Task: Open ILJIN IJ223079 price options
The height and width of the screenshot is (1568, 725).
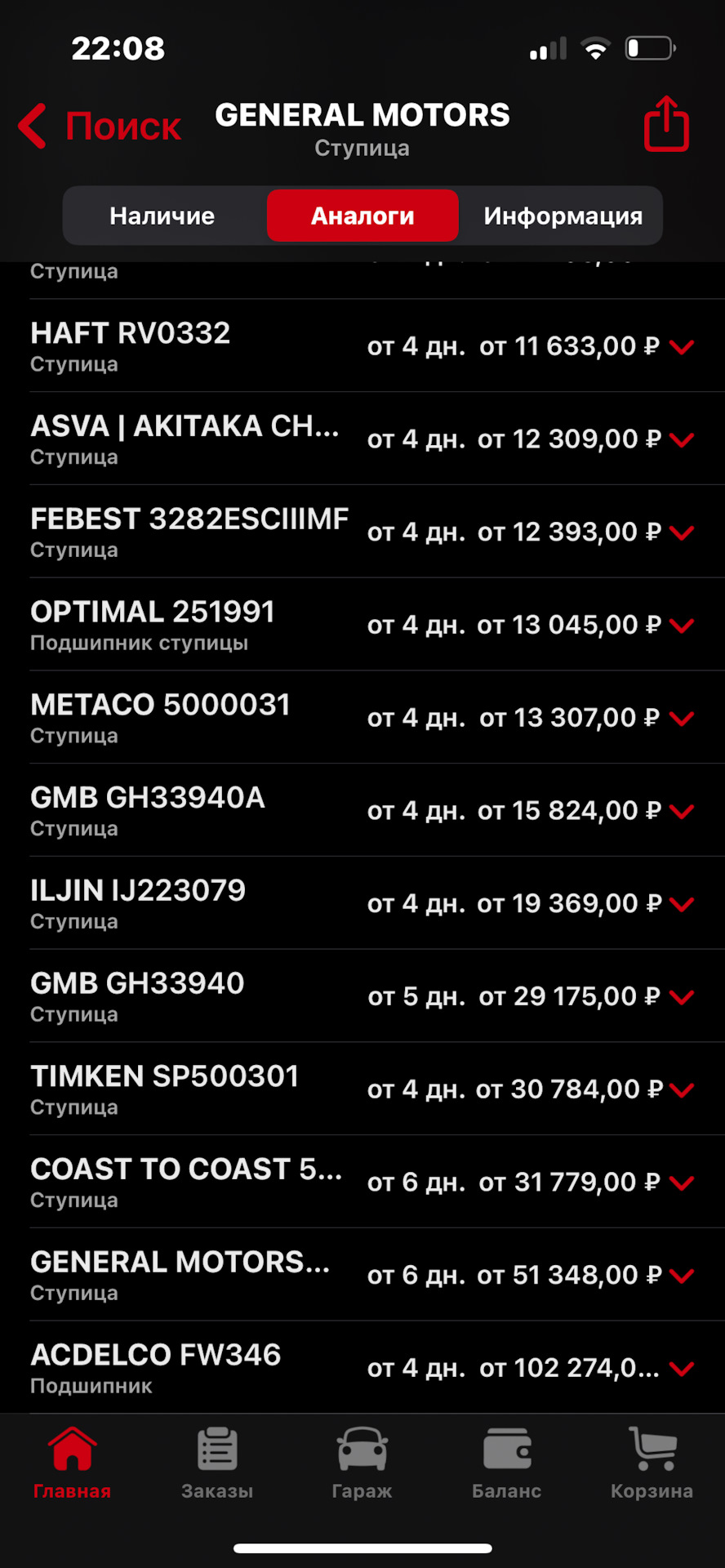Action: click(681, 904)
